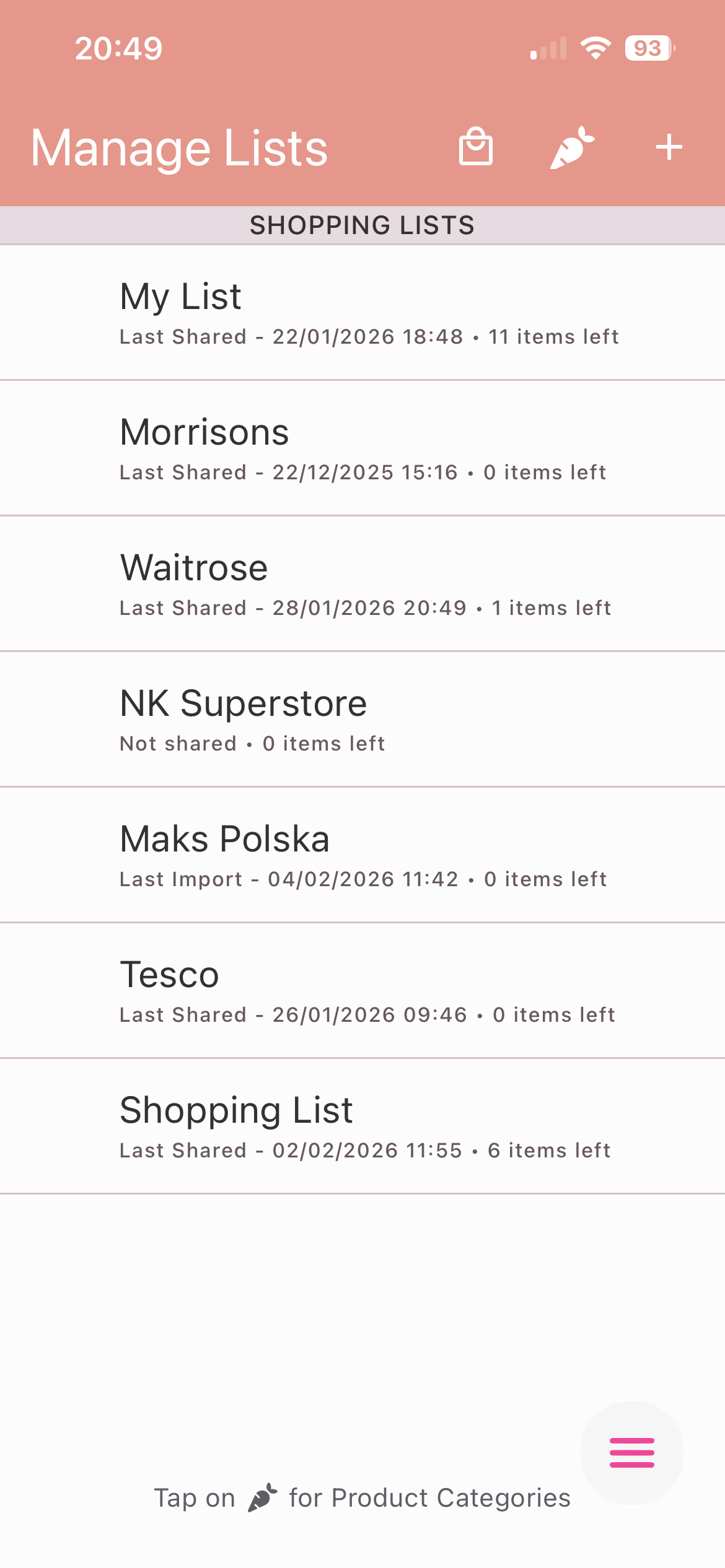Open the list named Shopping List
The image size is (725, 1568).
362,1126
